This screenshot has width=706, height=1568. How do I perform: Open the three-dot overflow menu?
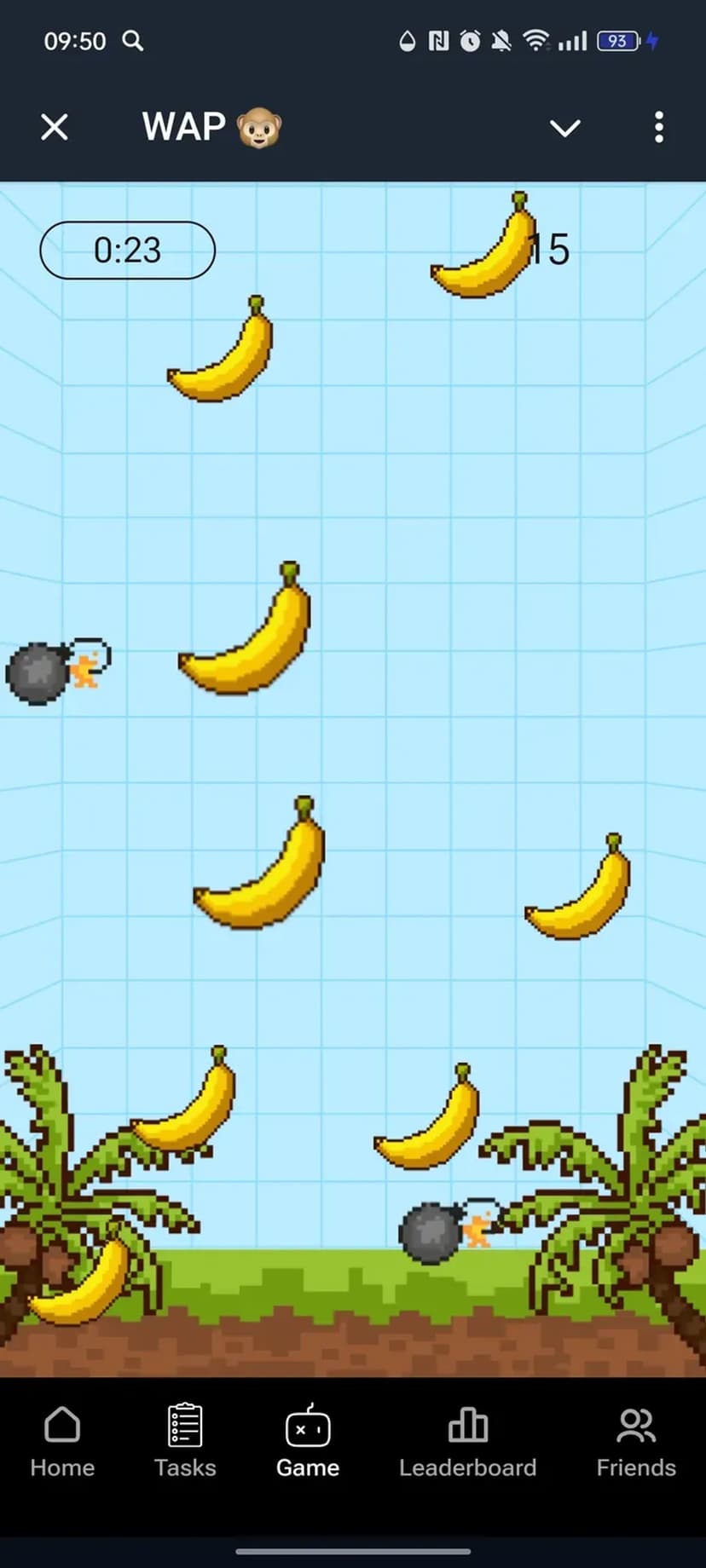658,128
